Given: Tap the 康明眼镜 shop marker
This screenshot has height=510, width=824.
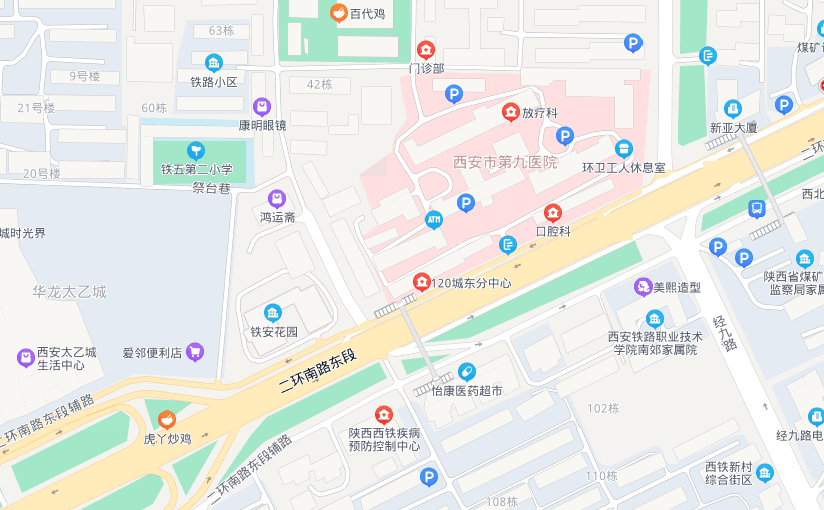Looking at the screenshot, I should 262,107.
